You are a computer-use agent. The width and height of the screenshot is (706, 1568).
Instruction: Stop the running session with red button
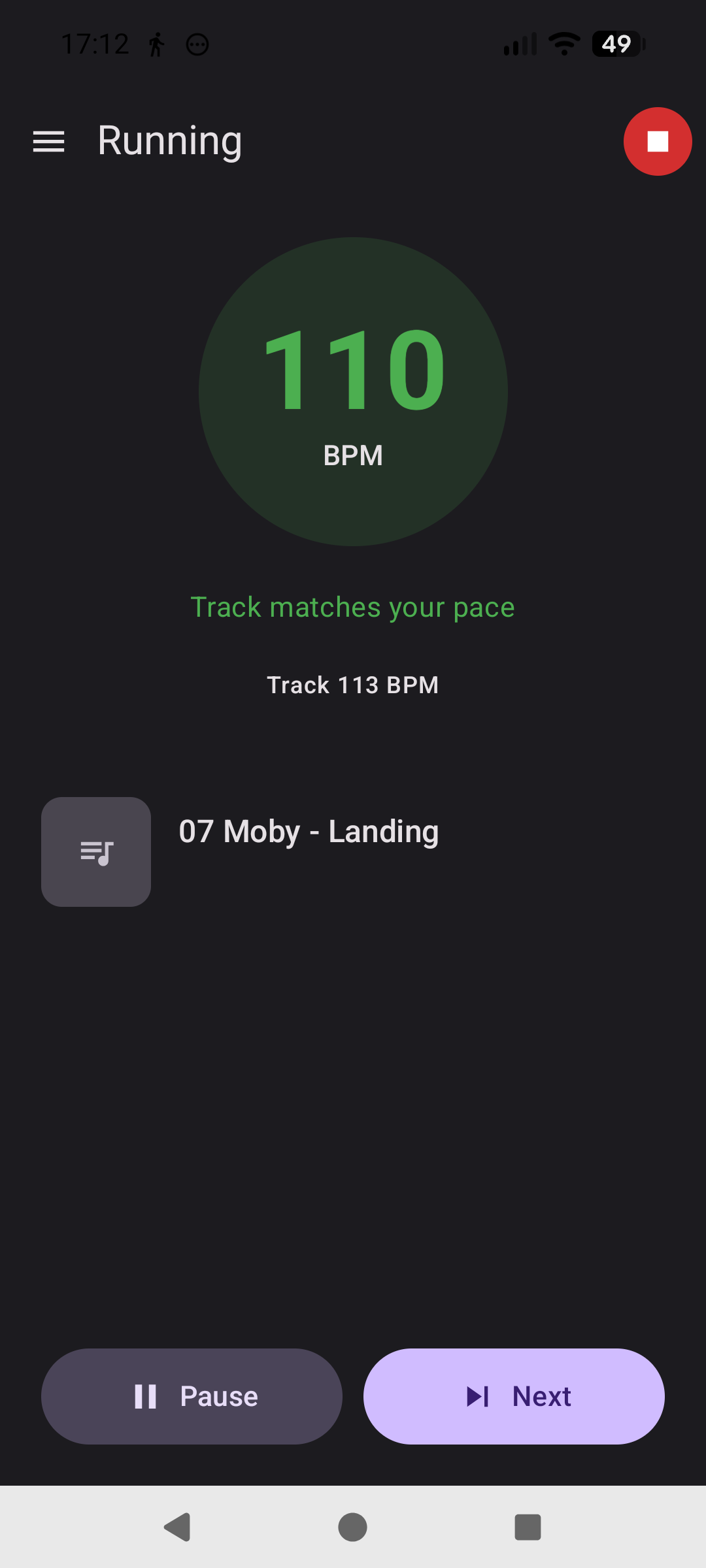pyautogui.click(x=658, y=141)
